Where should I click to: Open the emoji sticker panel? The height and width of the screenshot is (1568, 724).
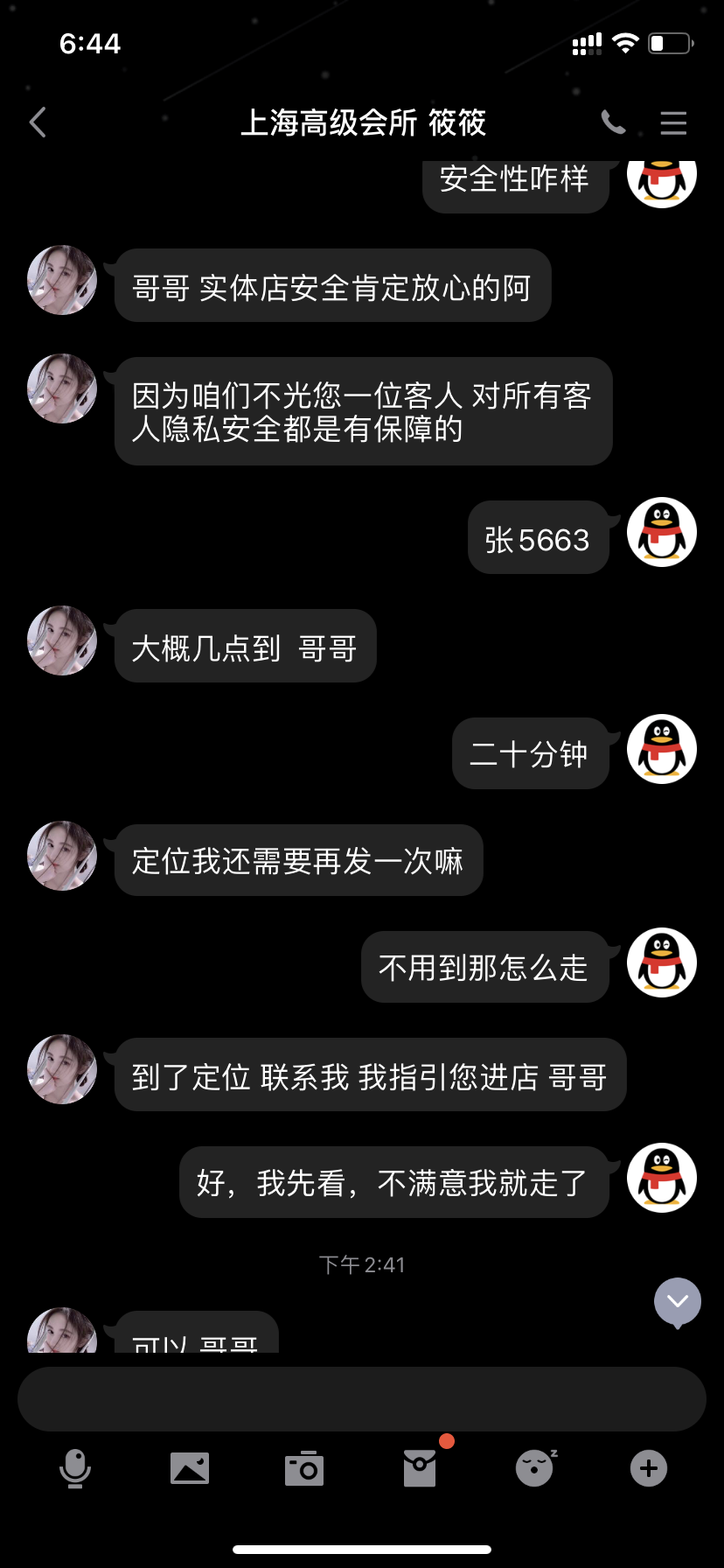(x=534, y=1468)
